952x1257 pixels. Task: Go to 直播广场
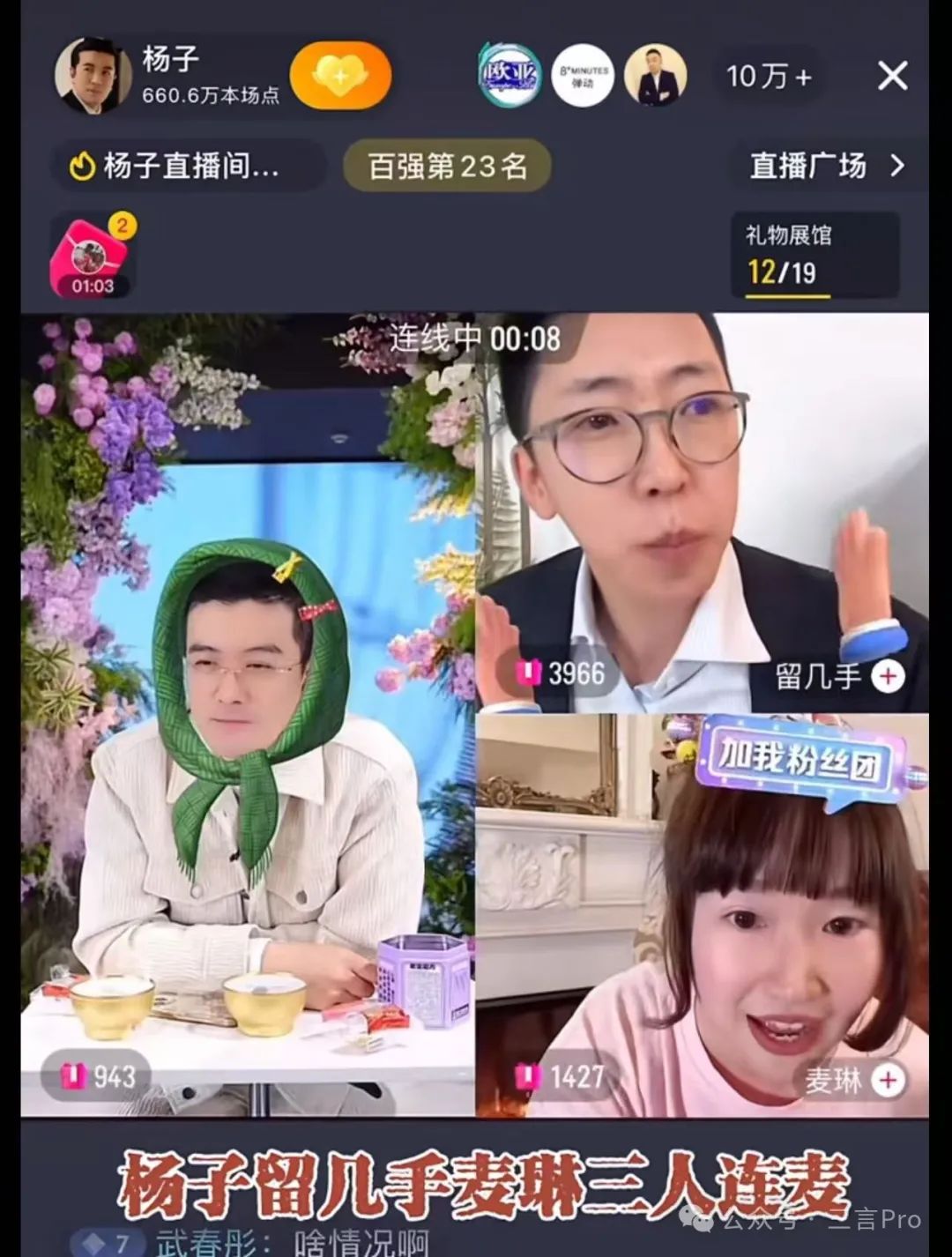point(825,166)
